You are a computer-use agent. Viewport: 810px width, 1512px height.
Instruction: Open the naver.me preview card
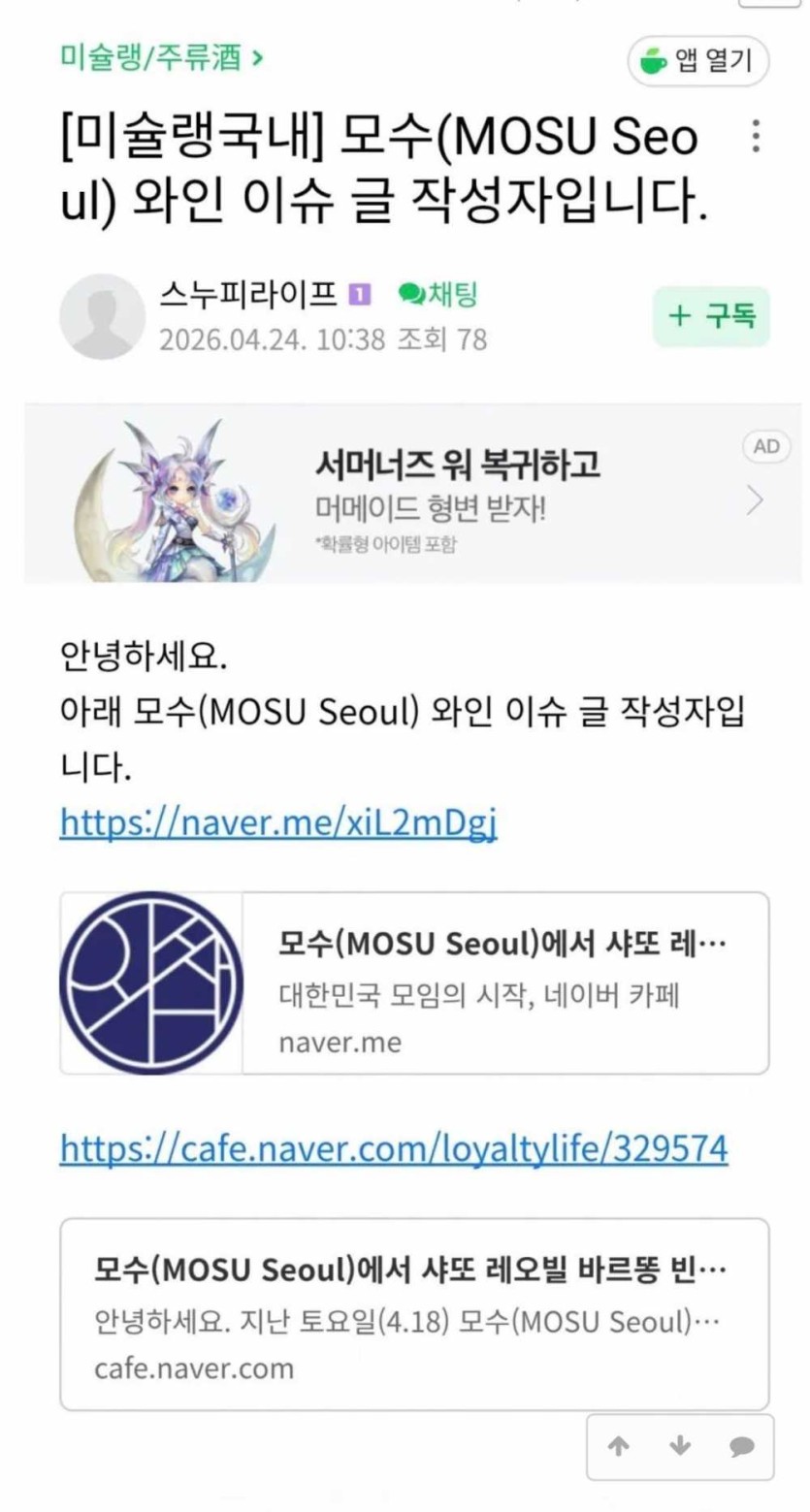coord(414,982)
